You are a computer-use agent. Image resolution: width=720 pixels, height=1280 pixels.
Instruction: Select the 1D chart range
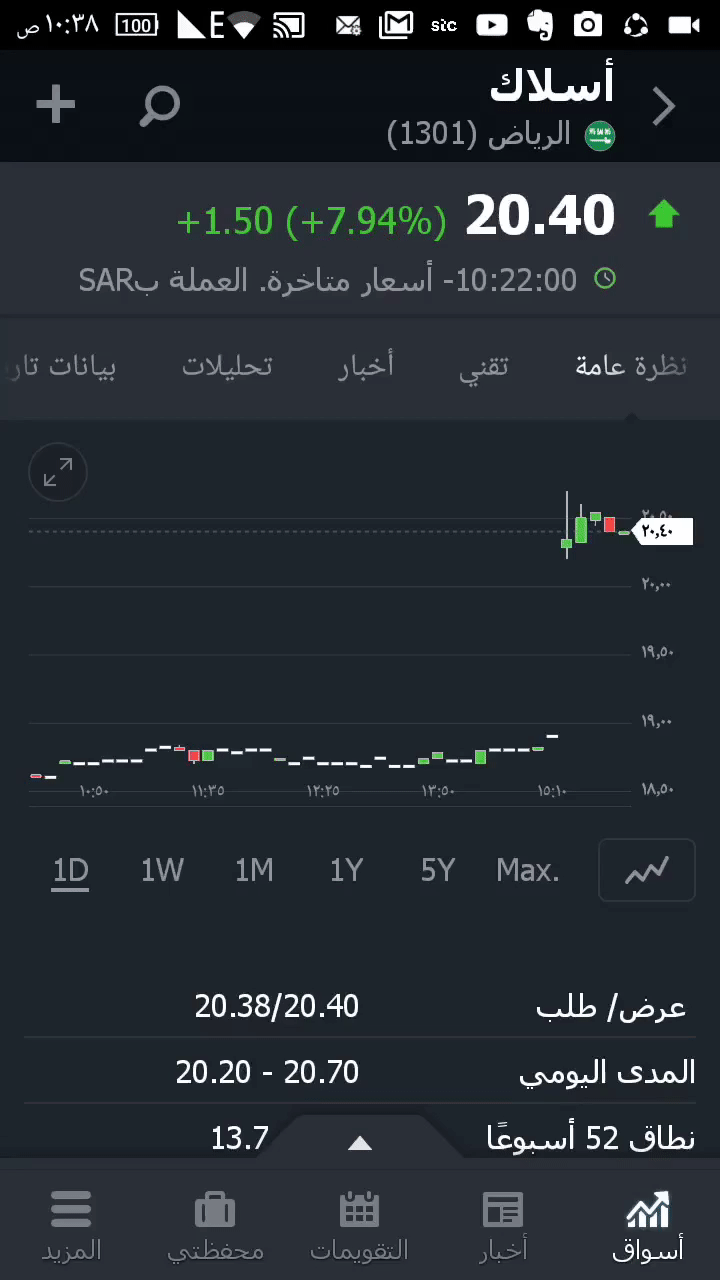(x=71, y=871)
